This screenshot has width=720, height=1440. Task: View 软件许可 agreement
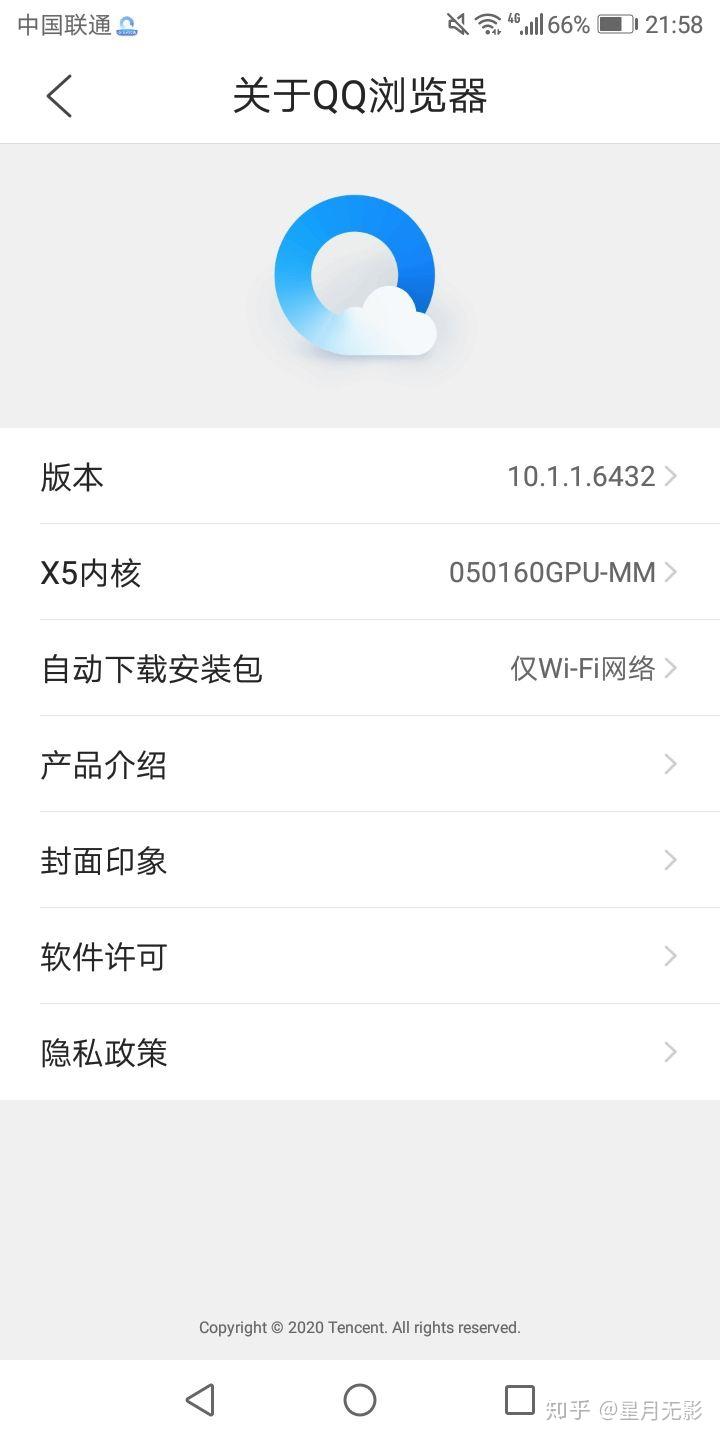coord(360,956)
